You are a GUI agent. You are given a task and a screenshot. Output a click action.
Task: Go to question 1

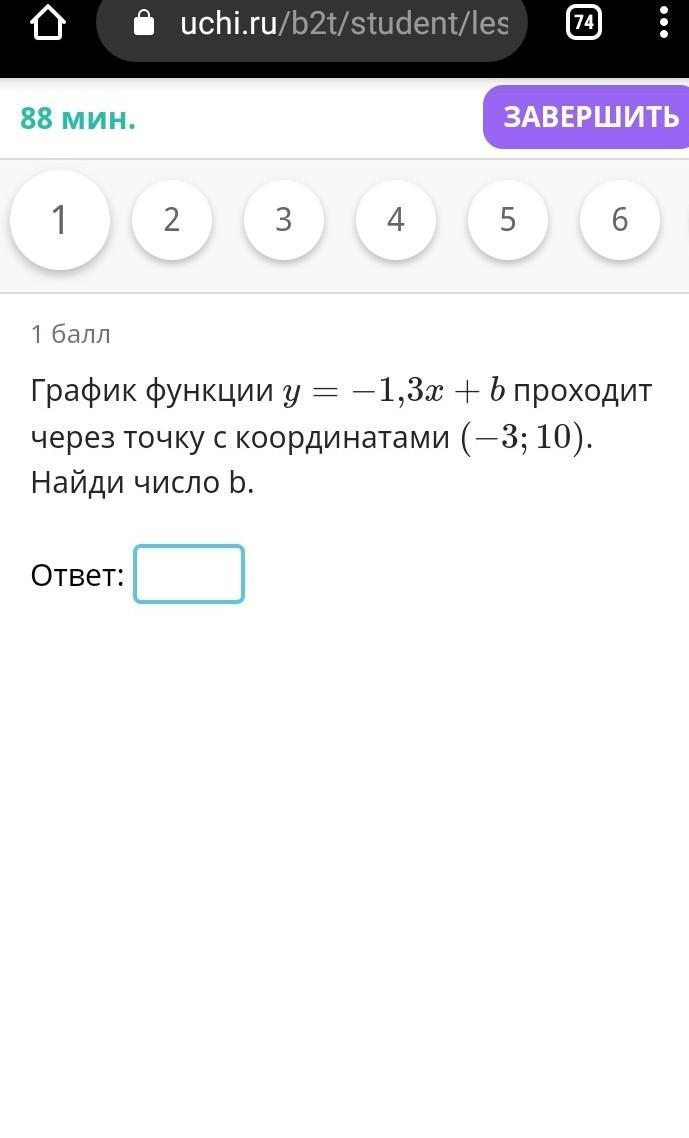(60, 220)
